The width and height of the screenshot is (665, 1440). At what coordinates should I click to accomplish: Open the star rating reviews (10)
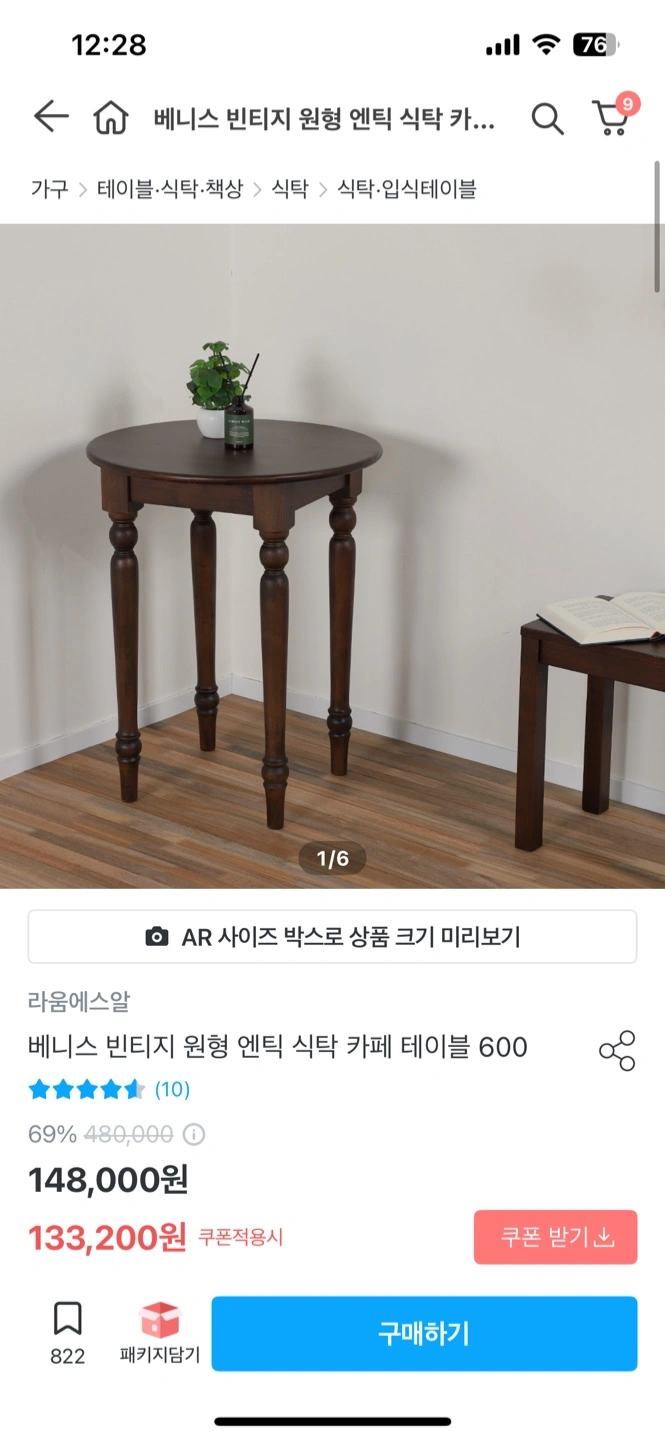[x=109, y=1089]
